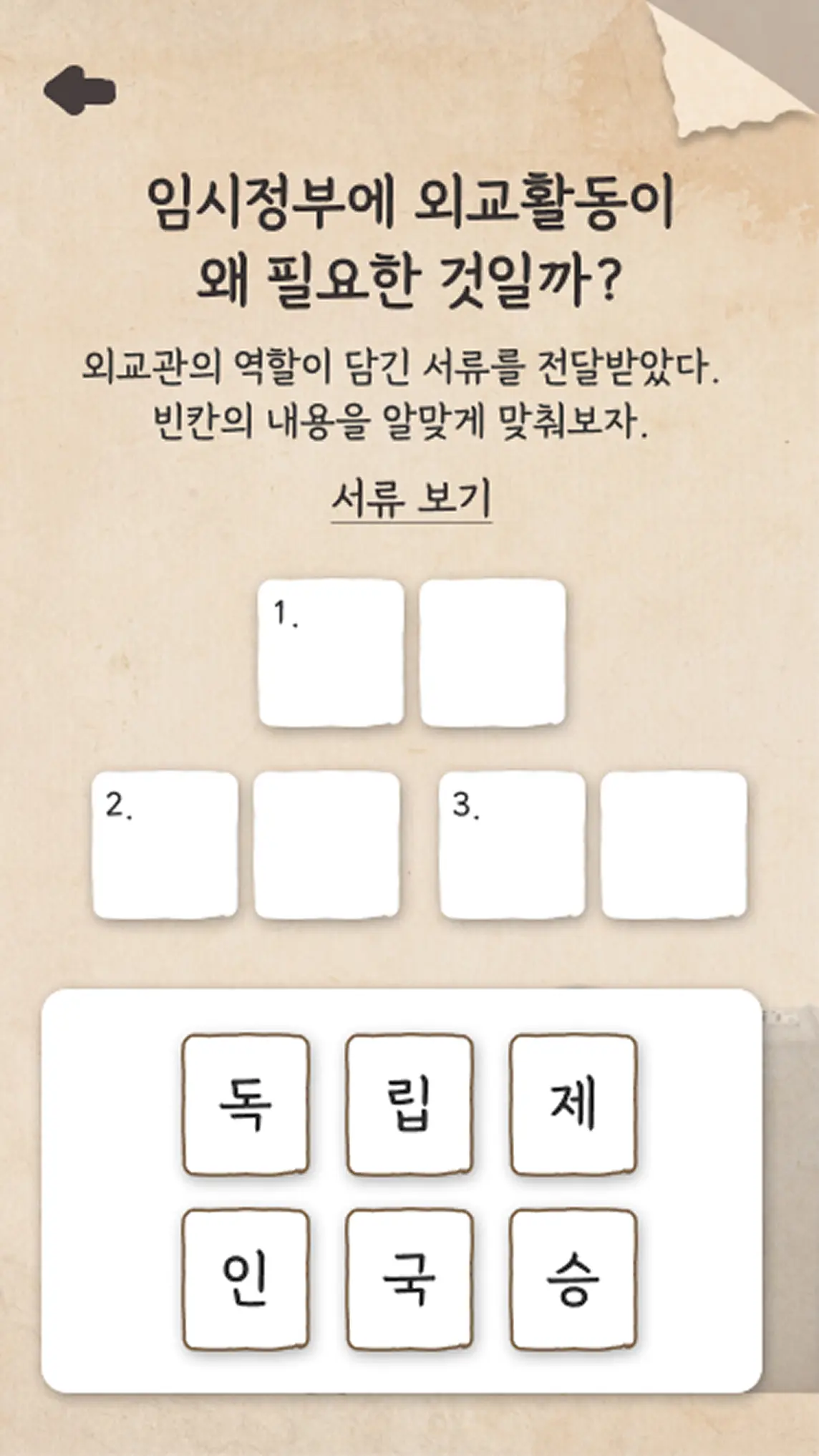The width and height of the screenshot is (819, 1456).
Task: Tap the 국 letter tile
Action: 409,1280
